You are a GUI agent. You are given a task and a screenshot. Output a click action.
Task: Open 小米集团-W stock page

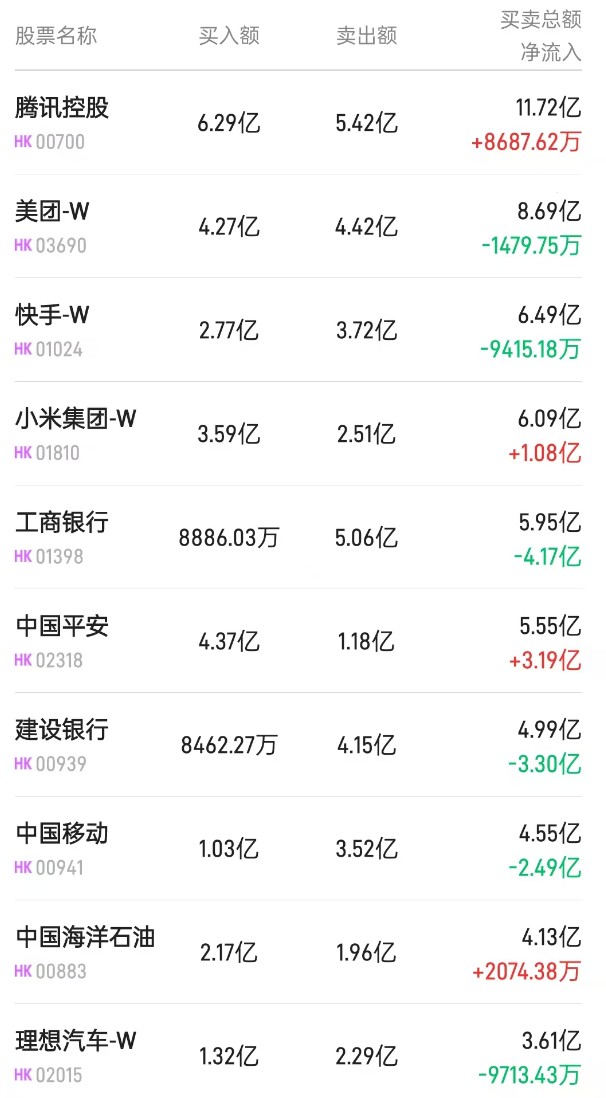(76, 419)
